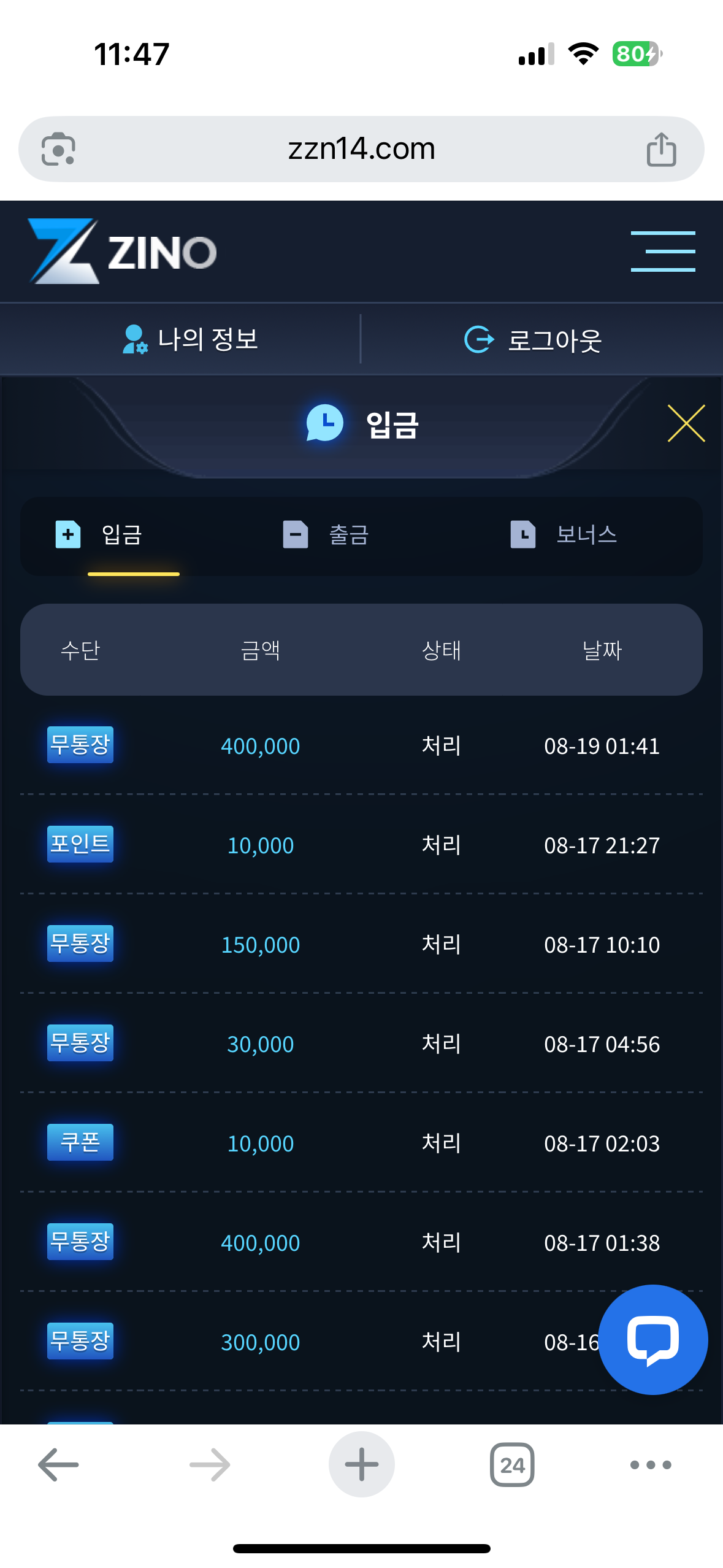Tap 로그아웃 to log out
Image resolution: width=723 pixels, height=1568 pixels.
click(x=534, y=340)
